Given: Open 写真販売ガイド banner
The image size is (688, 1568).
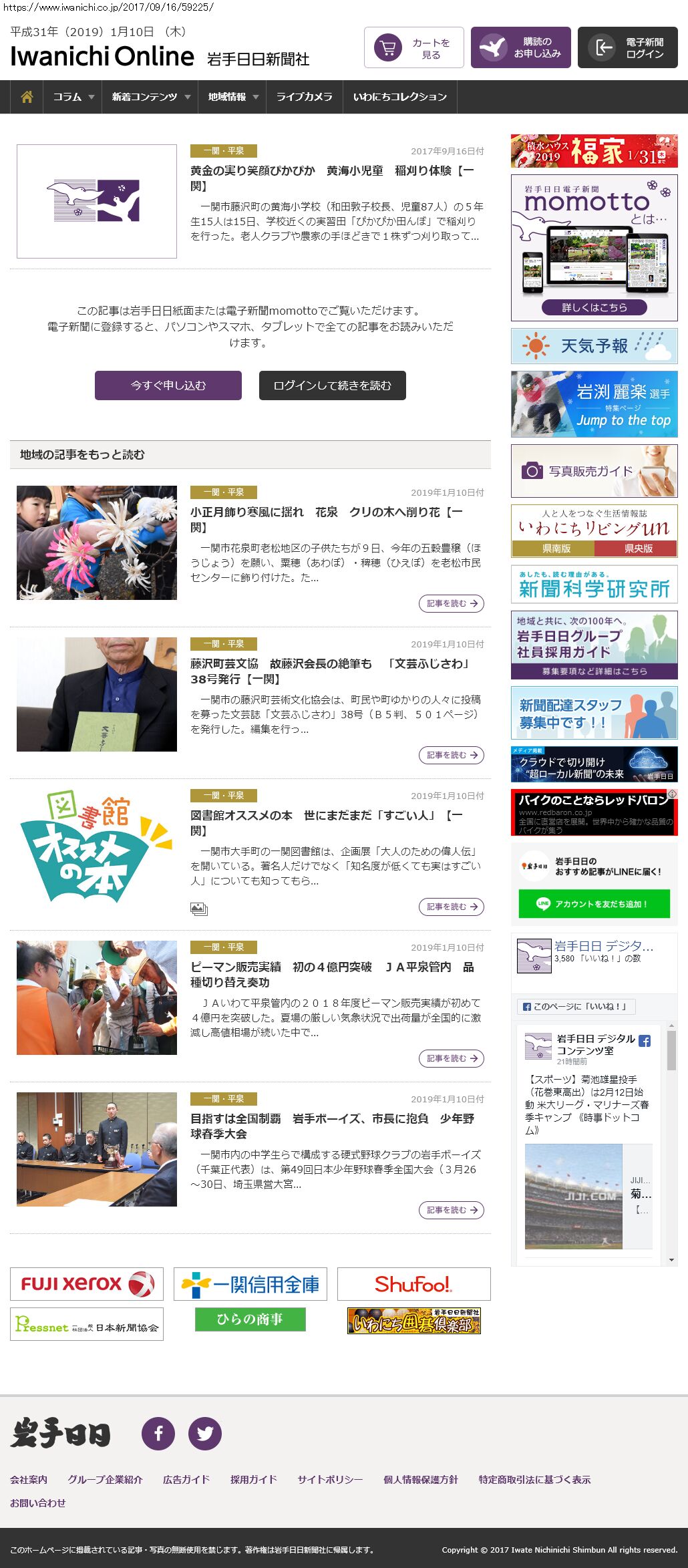Looking at the screenshot, I should [594, 471].
